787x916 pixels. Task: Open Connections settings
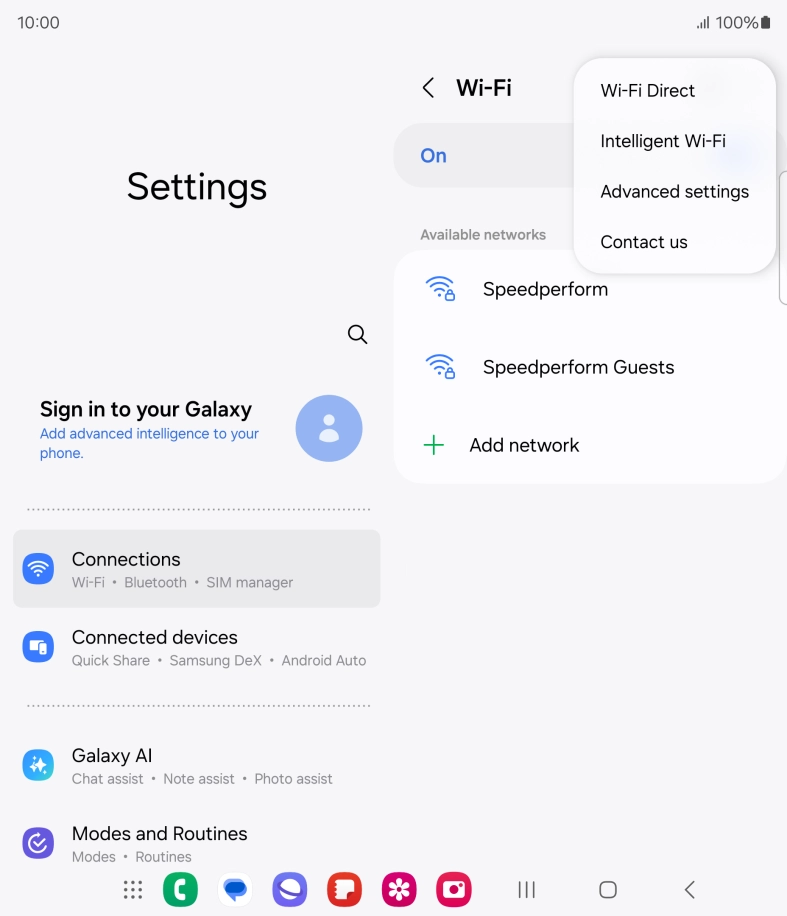(197, 568)
